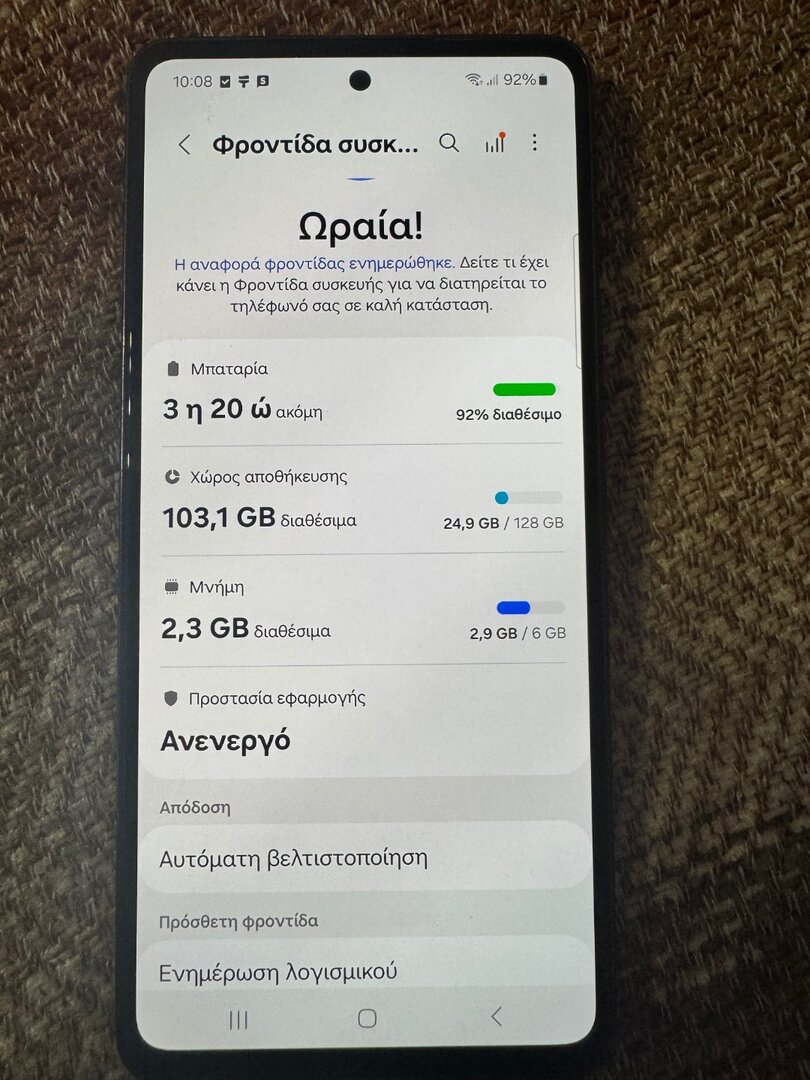Open Χώρος αποθήκευσης storage details
Viewport: 810px width, 1080px height.
tap(360, 499)
